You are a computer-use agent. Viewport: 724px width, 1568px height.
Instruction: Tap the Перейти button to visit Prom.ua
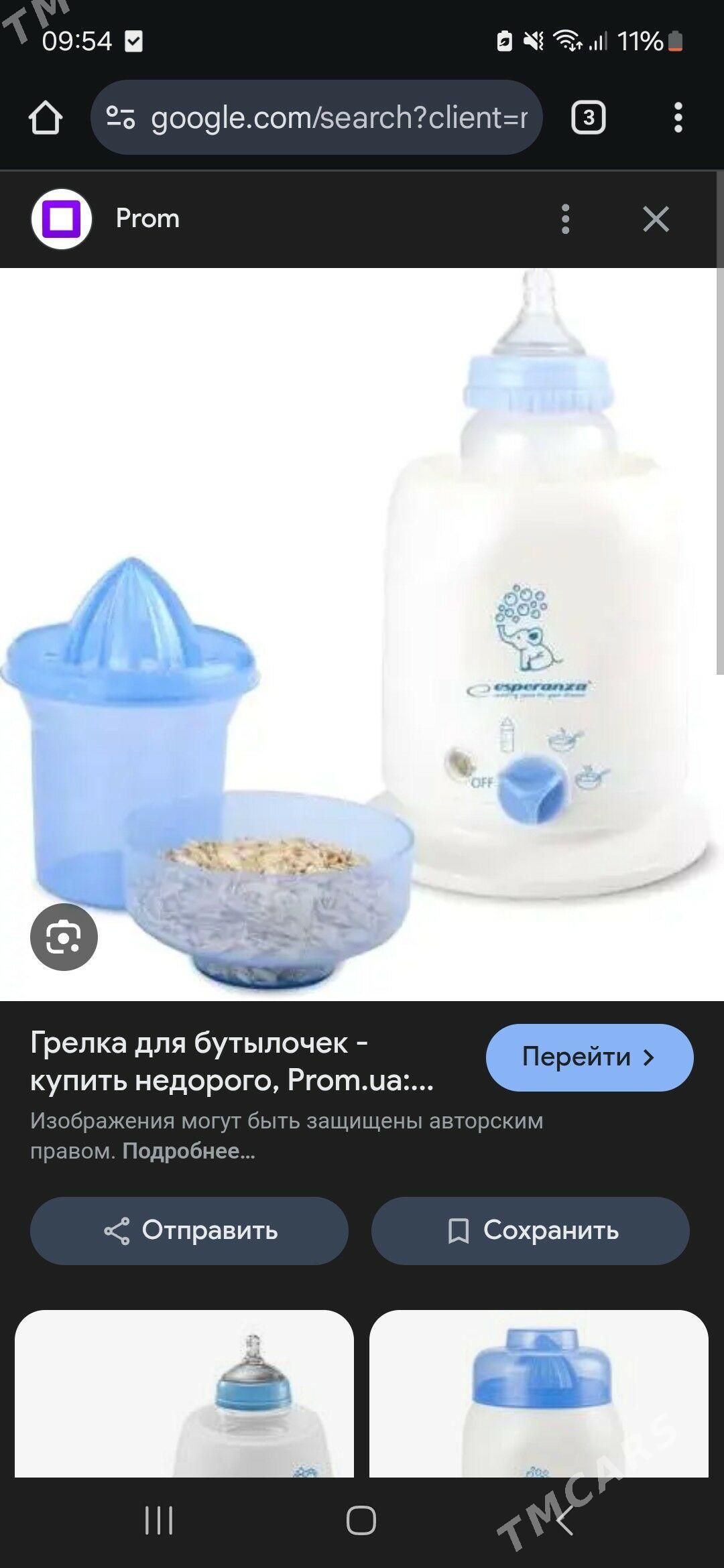589,1057
